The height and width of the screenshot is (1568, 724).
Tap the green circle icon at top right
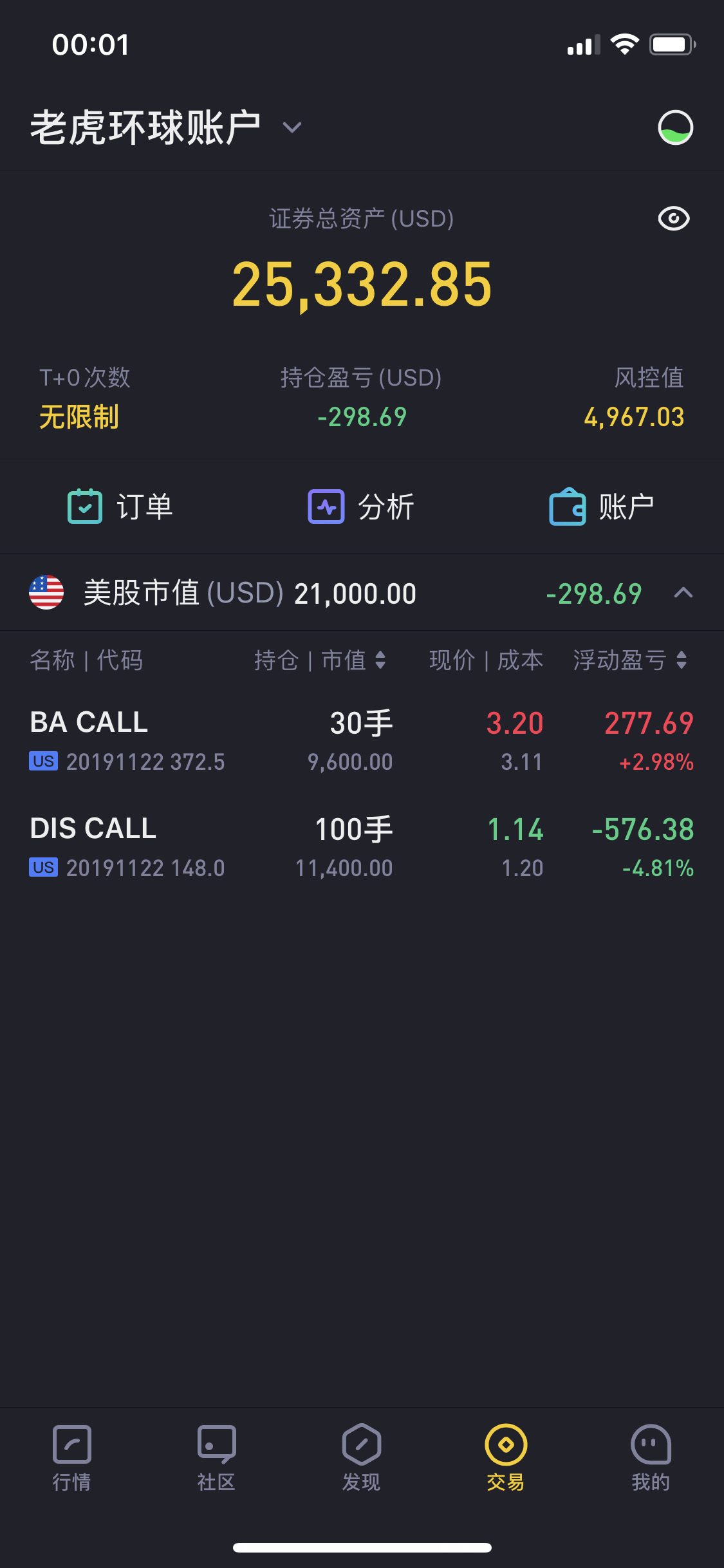675,127
